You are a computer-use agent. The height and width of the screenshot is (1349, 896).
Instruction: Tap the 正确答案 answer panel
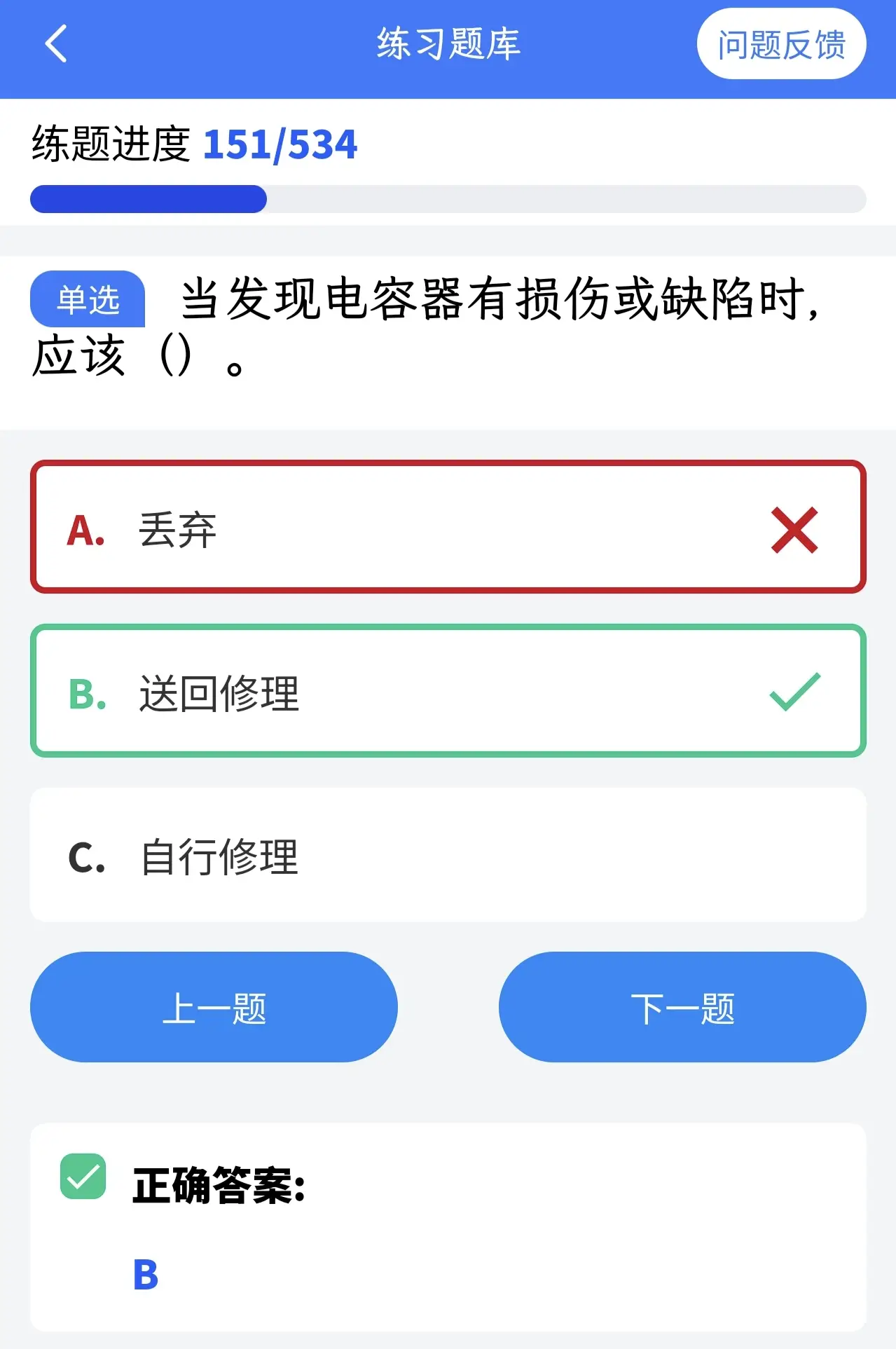448,1226
